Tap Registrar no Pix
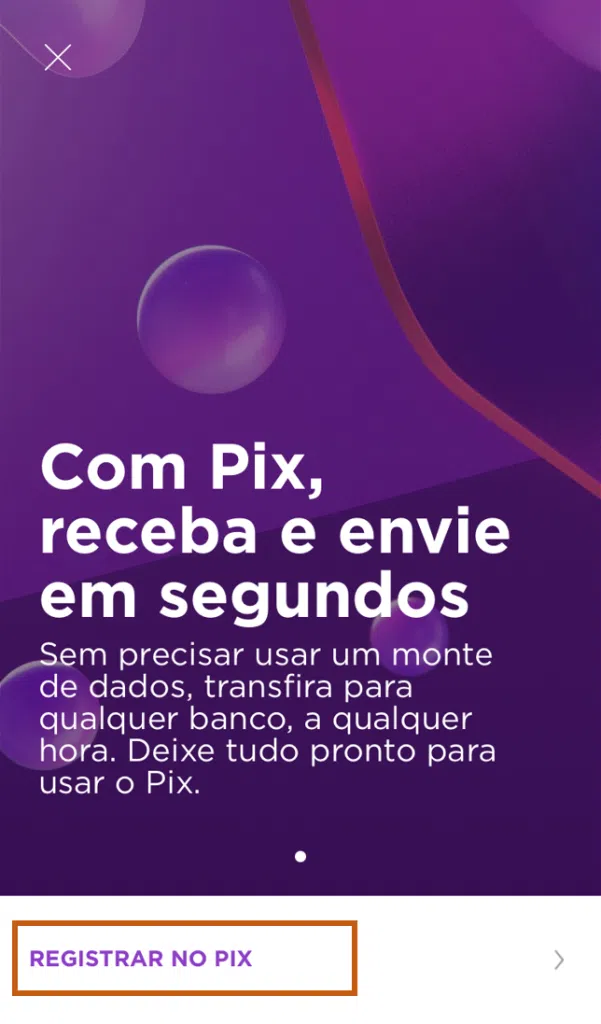Viewport: 601px width, 1024px height. point(141,959)
